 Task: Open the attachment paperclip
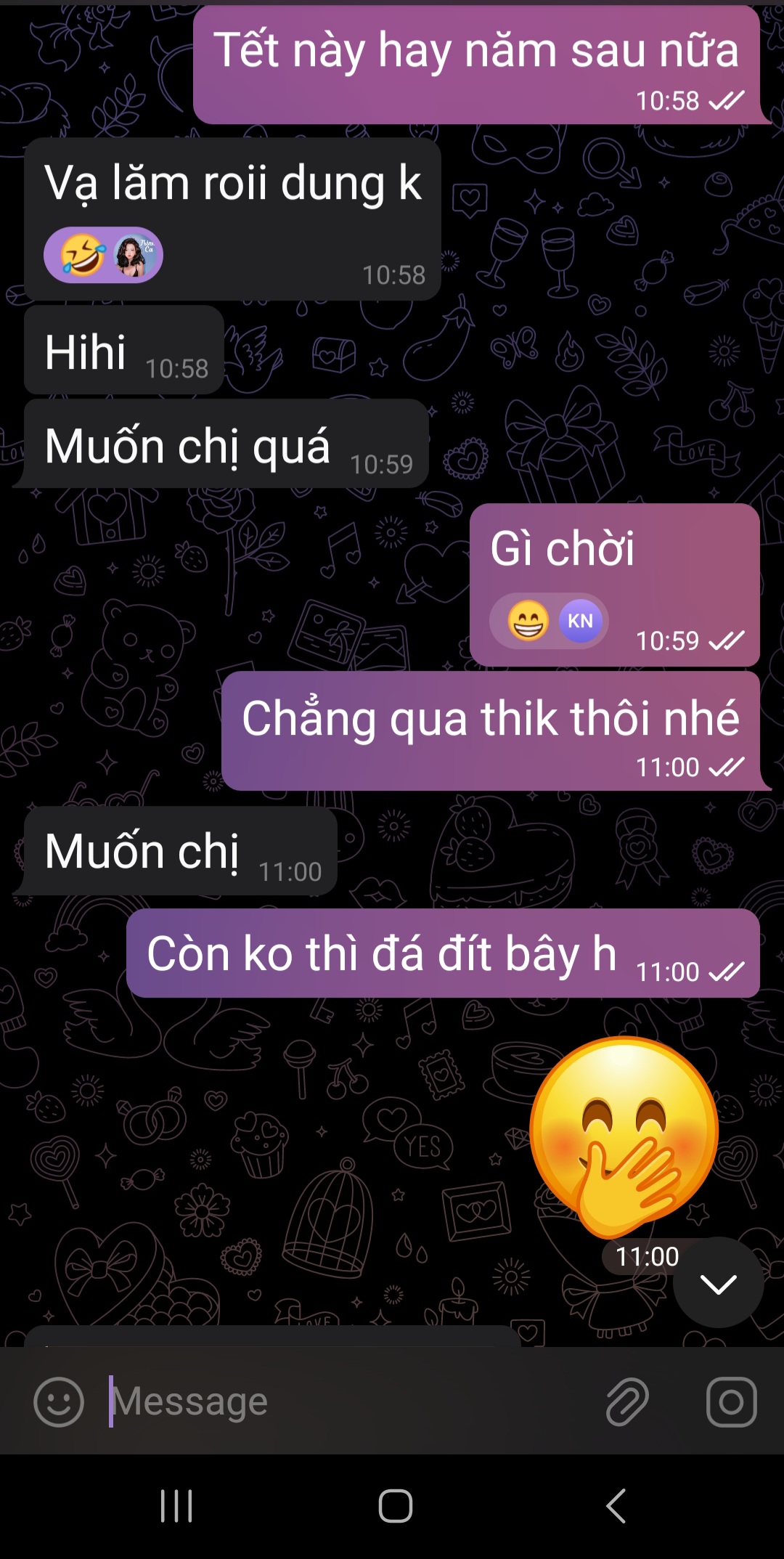(x=627, y=1401)
